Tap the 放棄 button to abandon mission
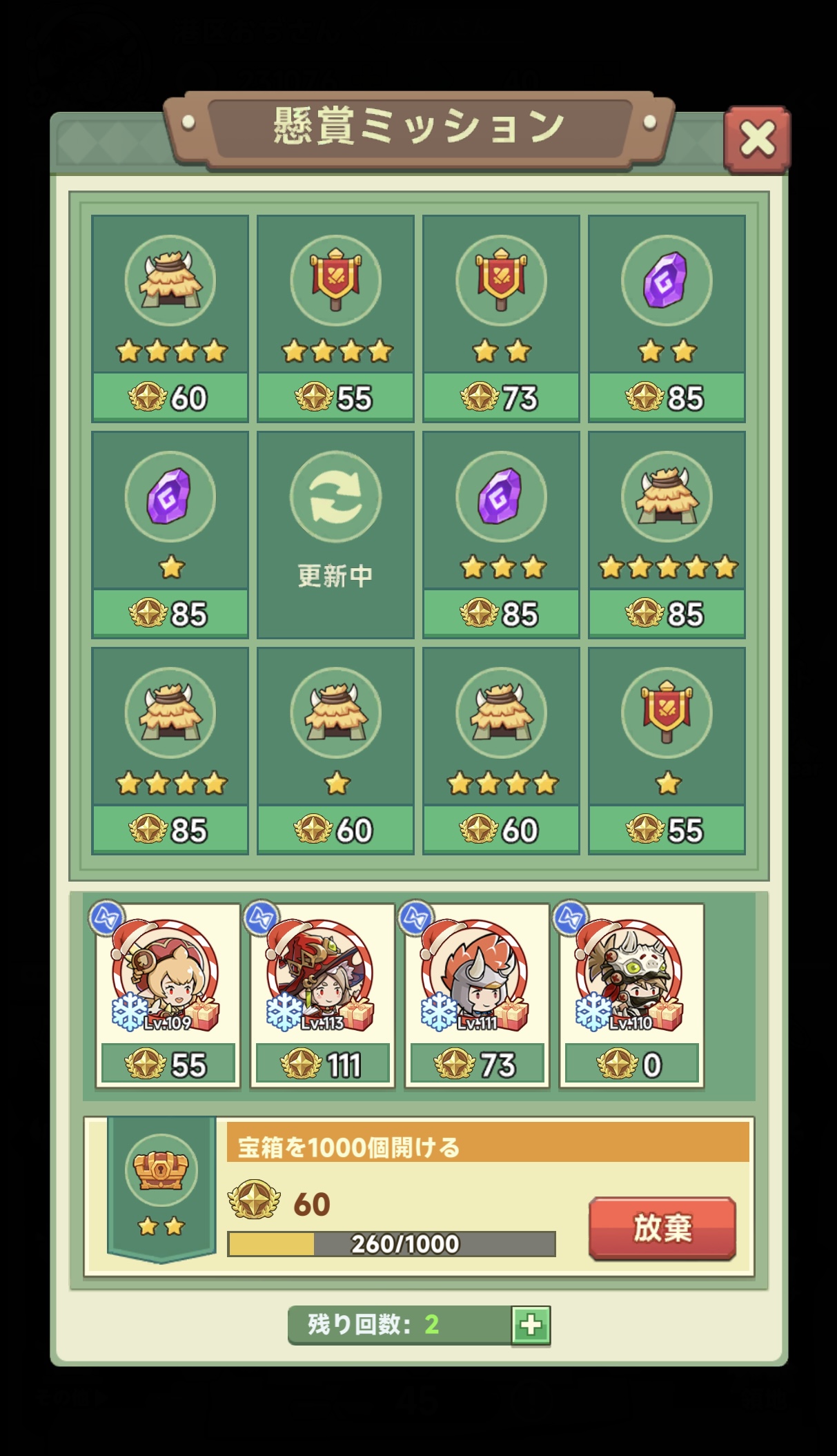 (x=662, y=1228)
